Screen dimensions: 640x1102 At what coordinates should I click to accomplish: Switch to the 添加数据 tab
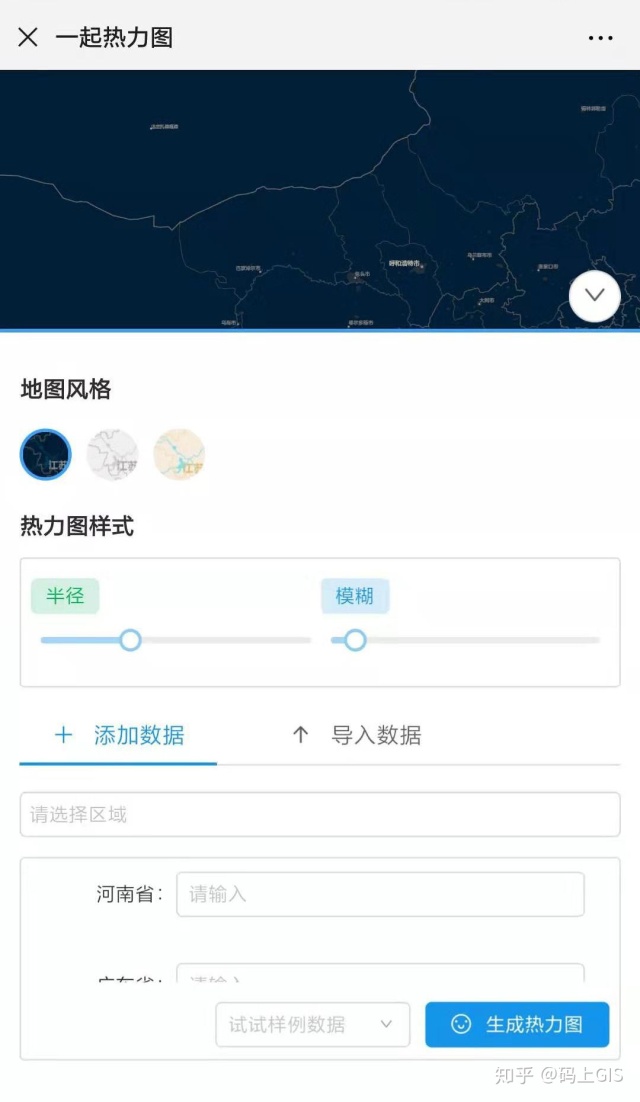(119, 735)
